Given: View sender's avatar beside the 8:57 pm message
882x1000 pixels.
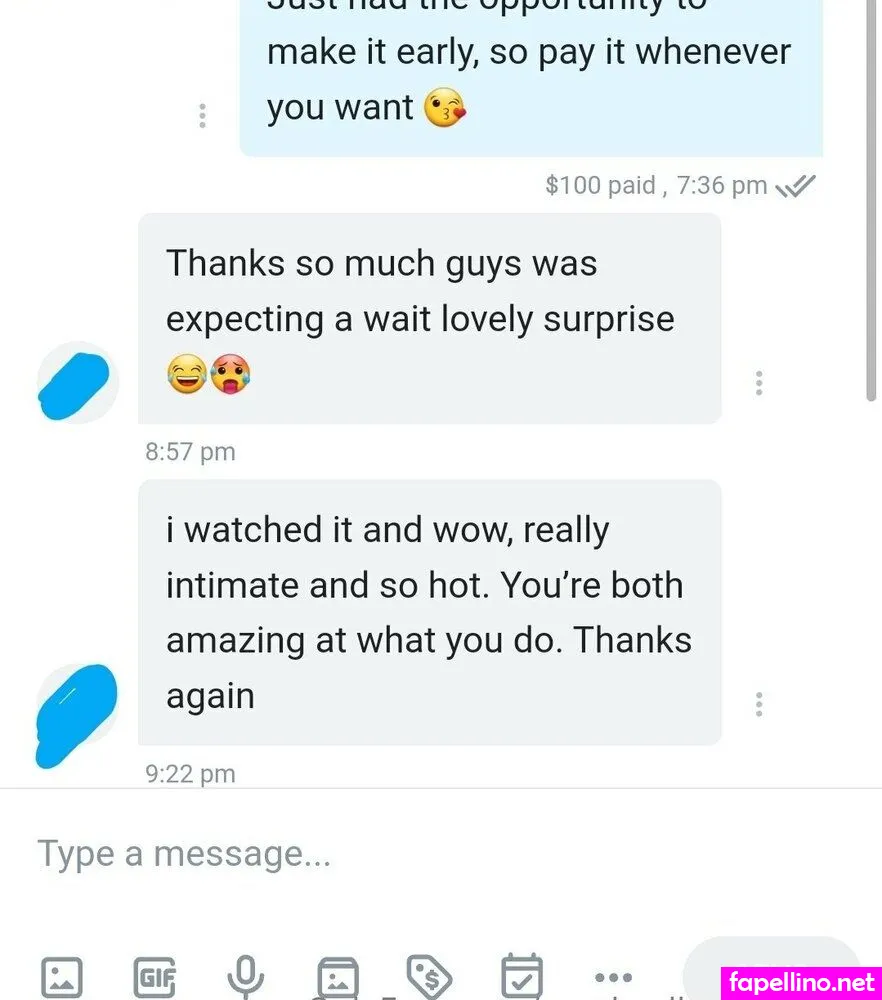Looking at the screenshot, I should 78,382.
